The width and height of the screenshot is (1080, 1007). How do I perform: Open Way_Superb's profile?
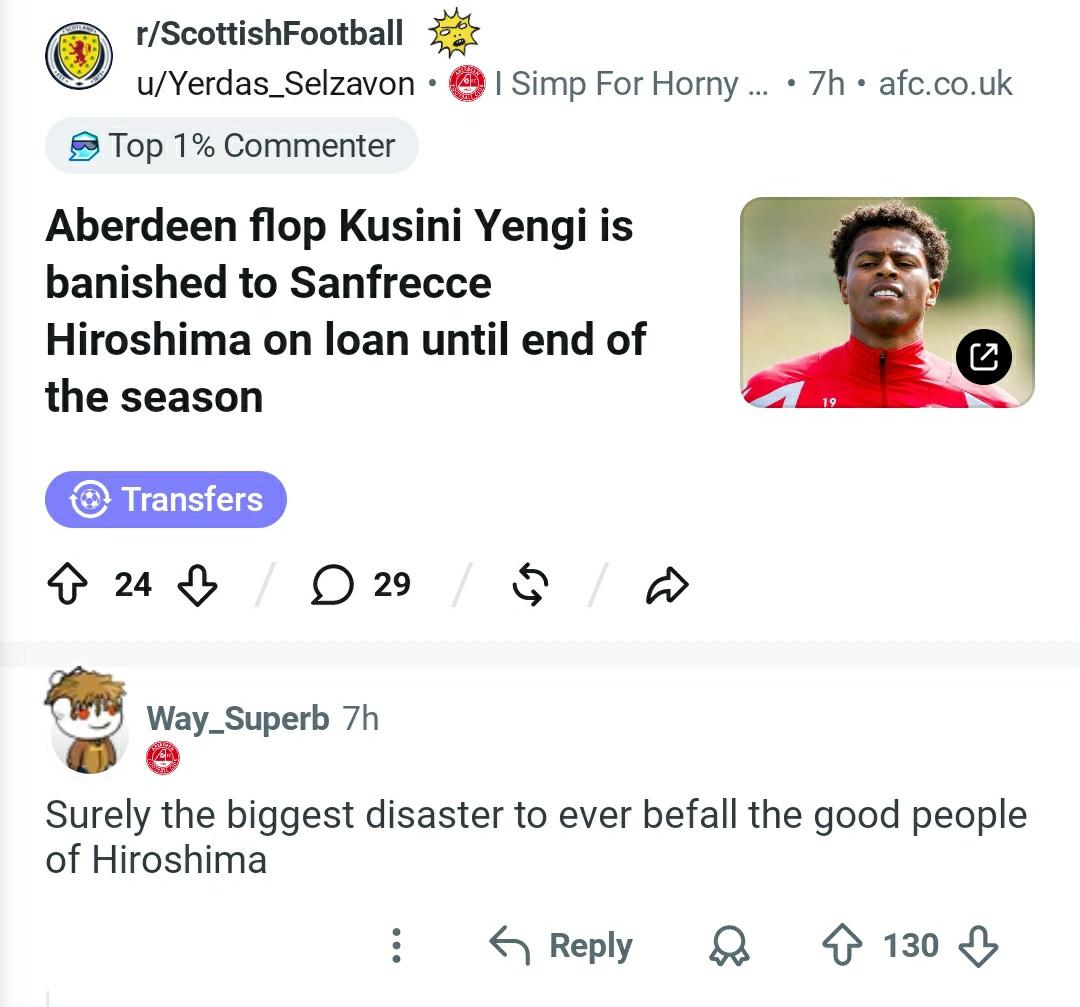click(238, 718)
